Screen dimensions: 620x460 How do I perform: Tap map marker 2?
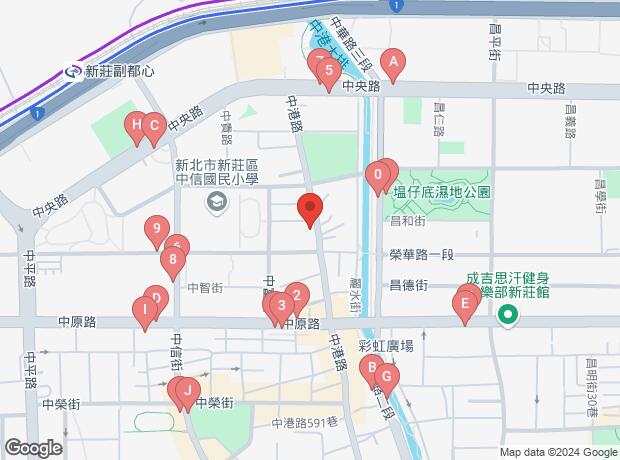(297, 296)
